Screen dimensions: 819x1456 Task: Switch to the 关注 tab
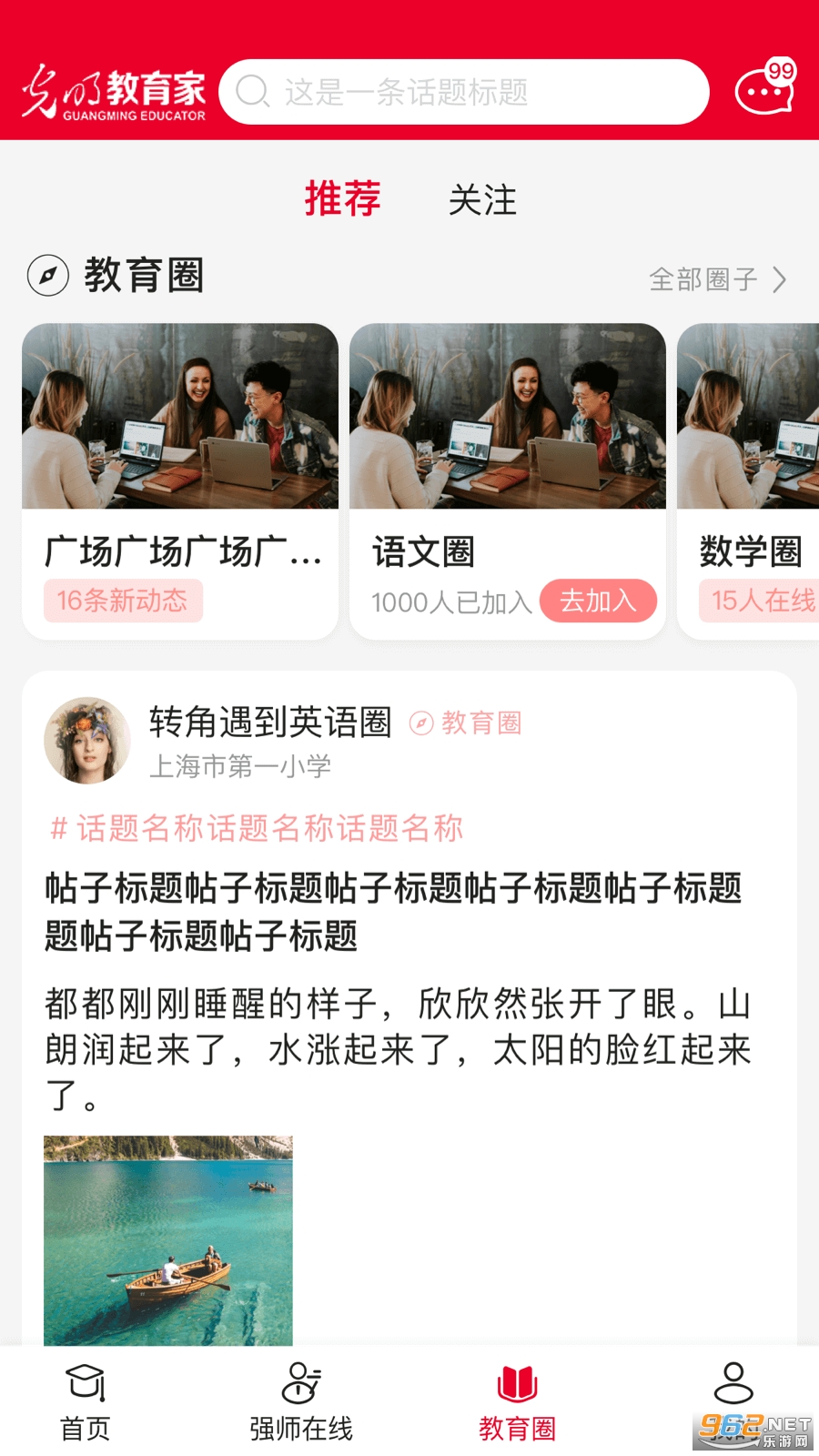click(480, 201)
